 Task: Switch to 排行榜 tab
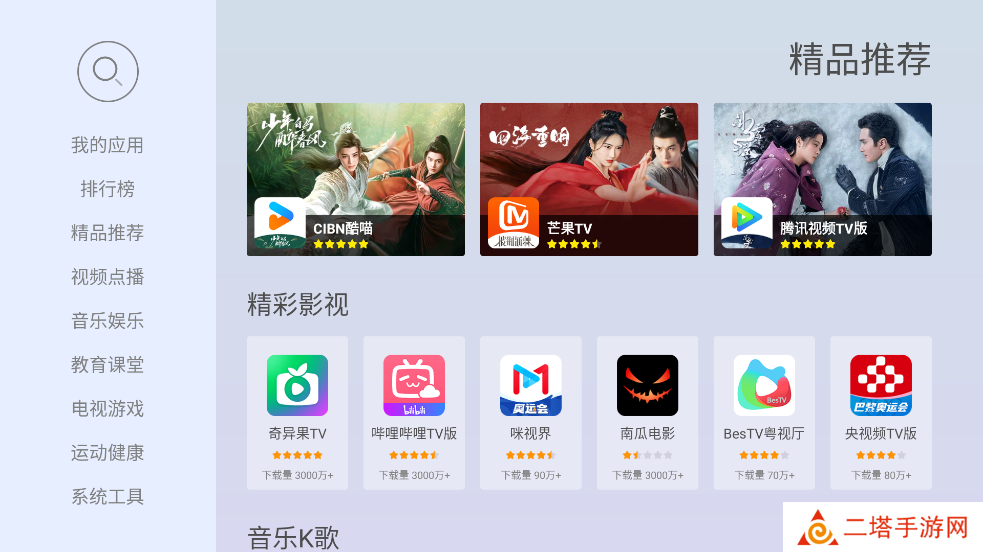pyautogui.click(x=107, y=189)
